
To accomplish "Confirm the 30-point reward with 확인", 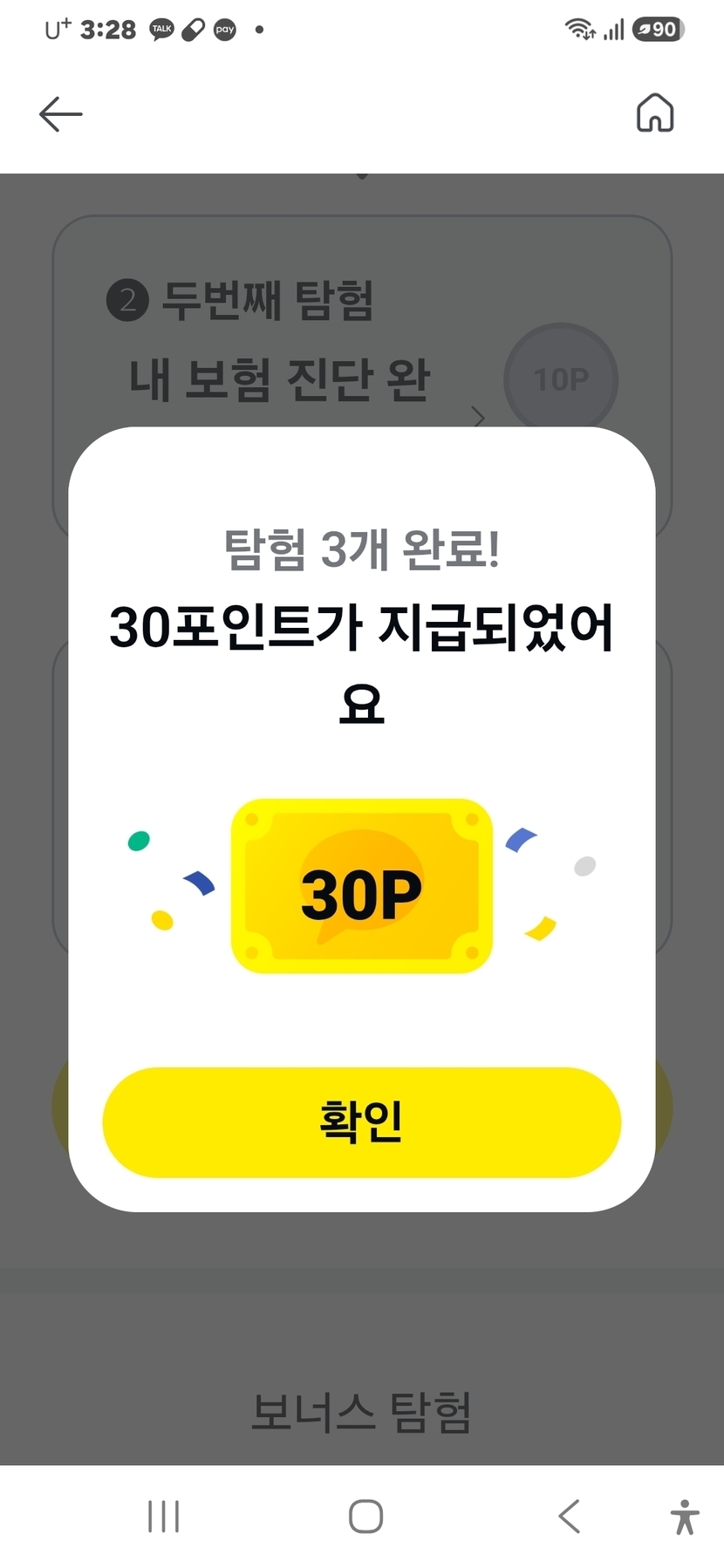I will [361, 1122].
